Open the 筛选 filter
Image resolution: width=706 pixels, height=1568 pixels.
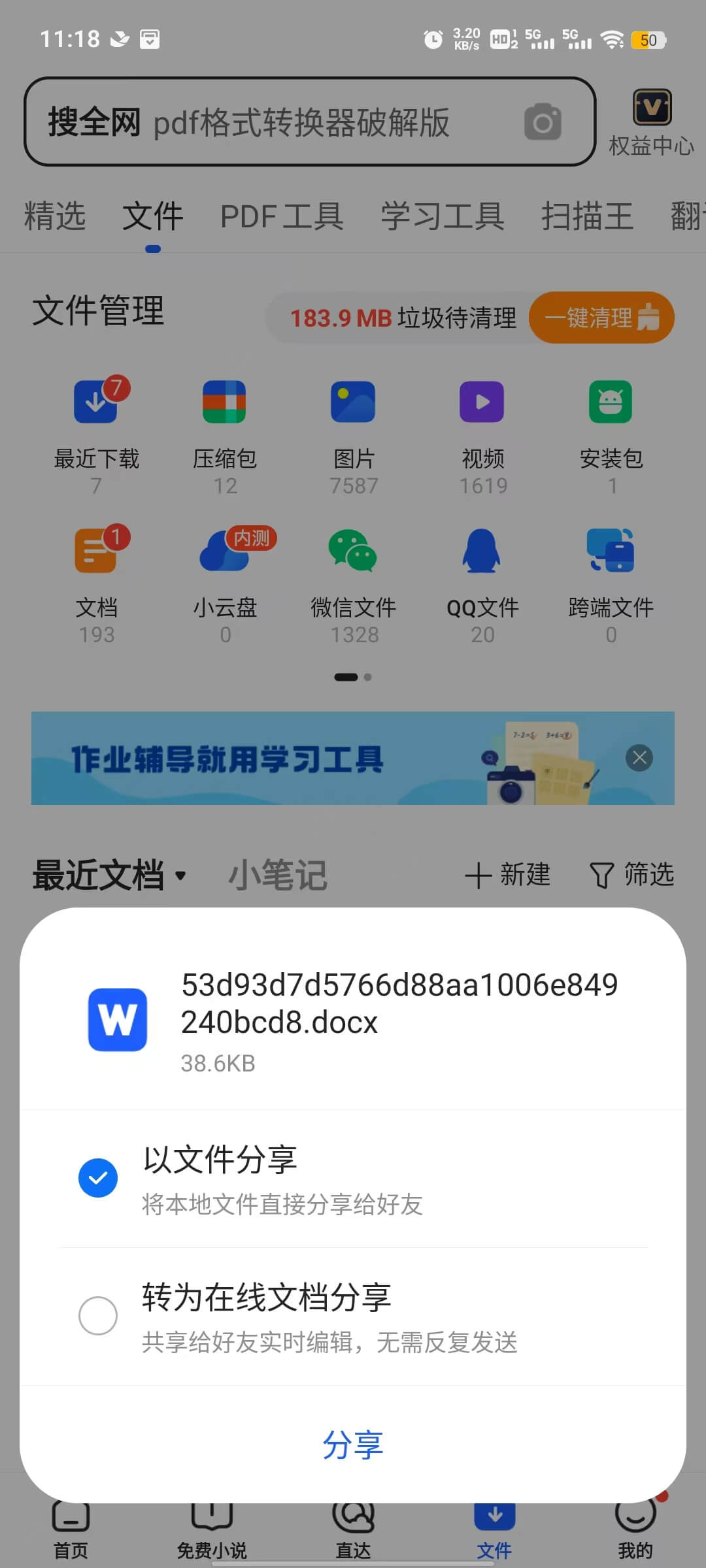click(x=631, y=875)
